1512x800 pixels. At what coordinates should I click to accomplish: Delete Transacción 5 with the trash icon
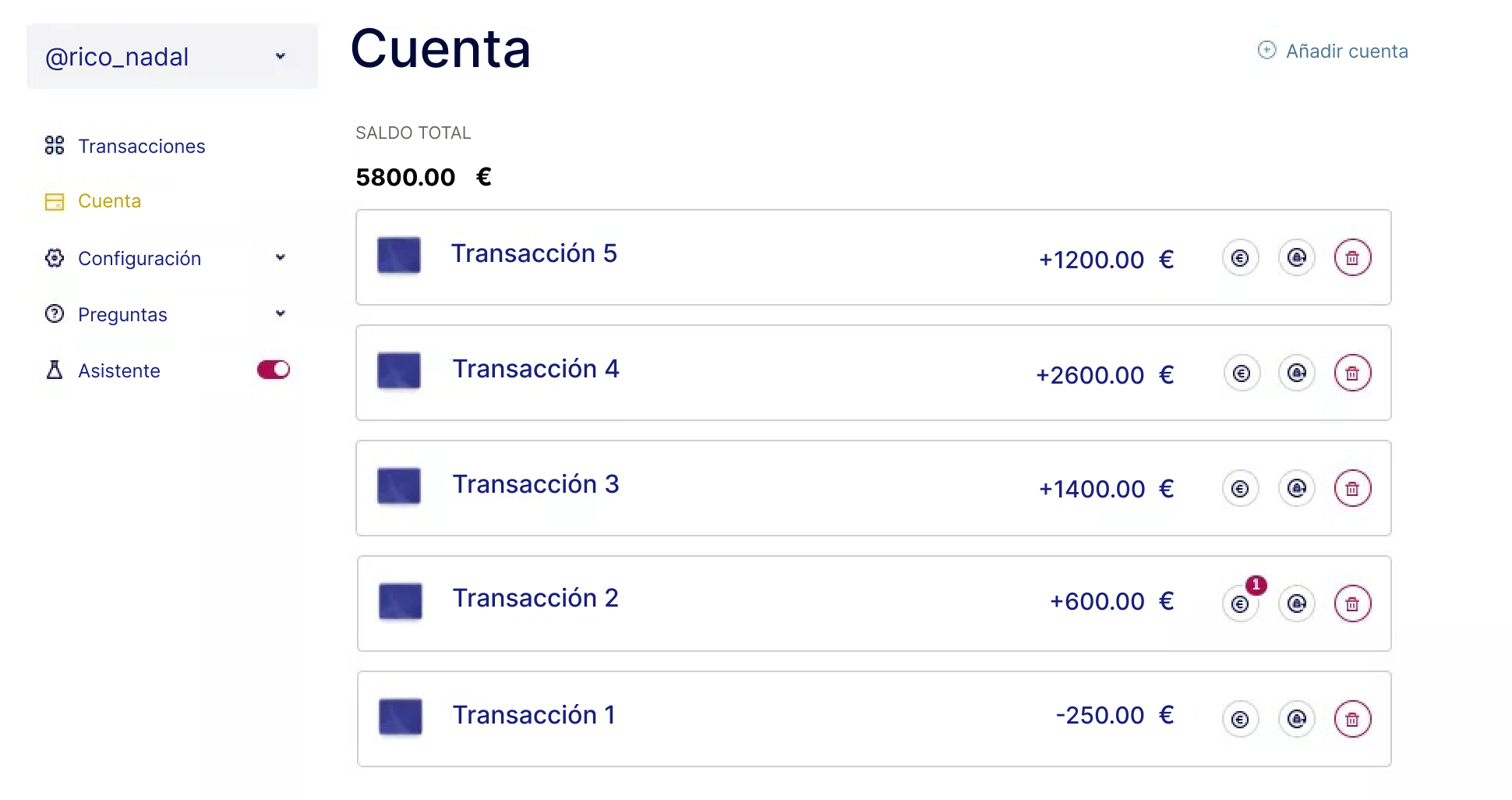tap(1352, 258)
